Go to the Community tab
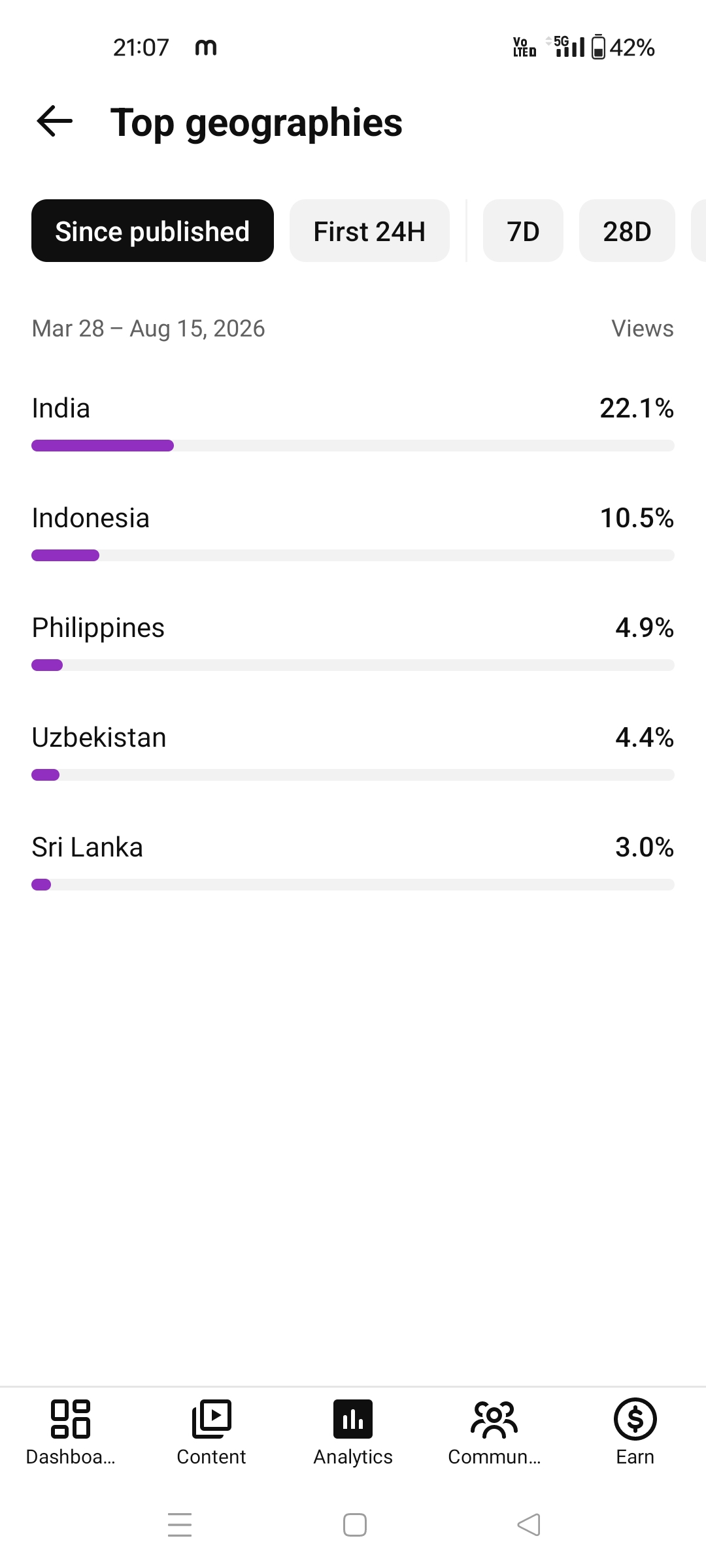The width and height of the screenshot is (706, 1568). click(494, 1432)
